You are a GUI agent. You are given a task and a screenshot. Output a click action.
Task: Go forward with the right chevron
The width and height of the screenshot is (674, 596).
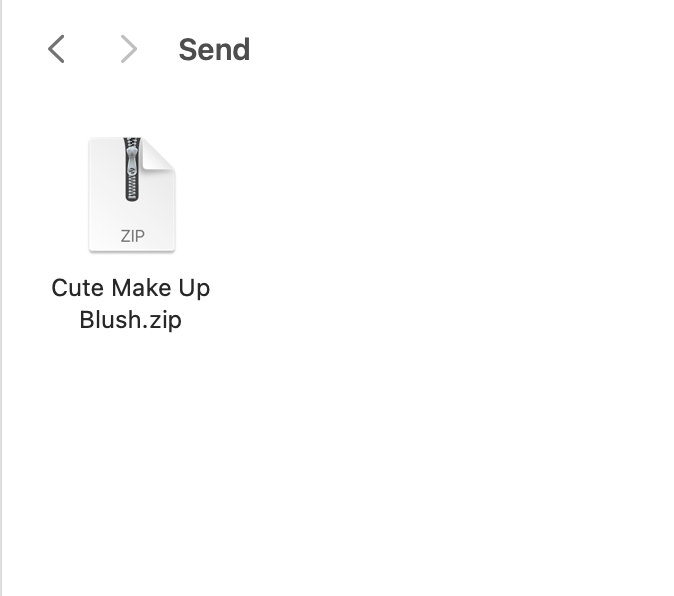(128, 49)
